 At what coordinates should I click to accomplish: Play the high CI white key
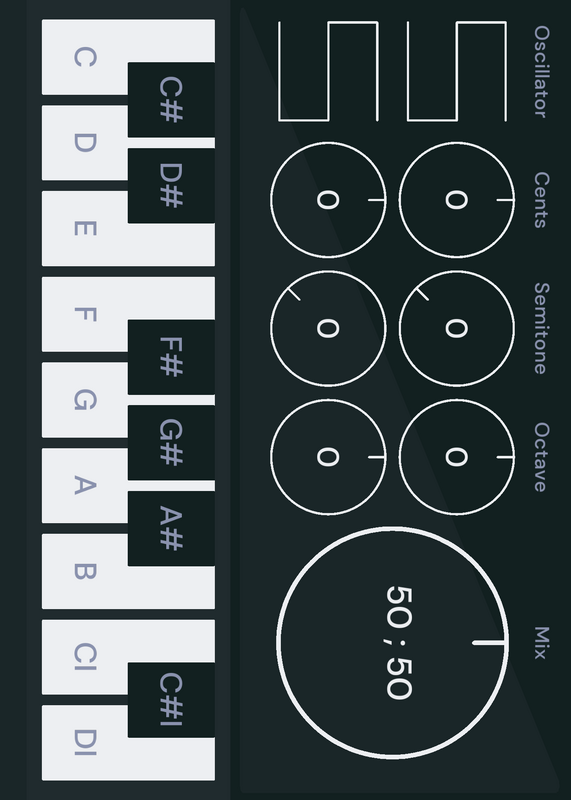pos(85,657)
